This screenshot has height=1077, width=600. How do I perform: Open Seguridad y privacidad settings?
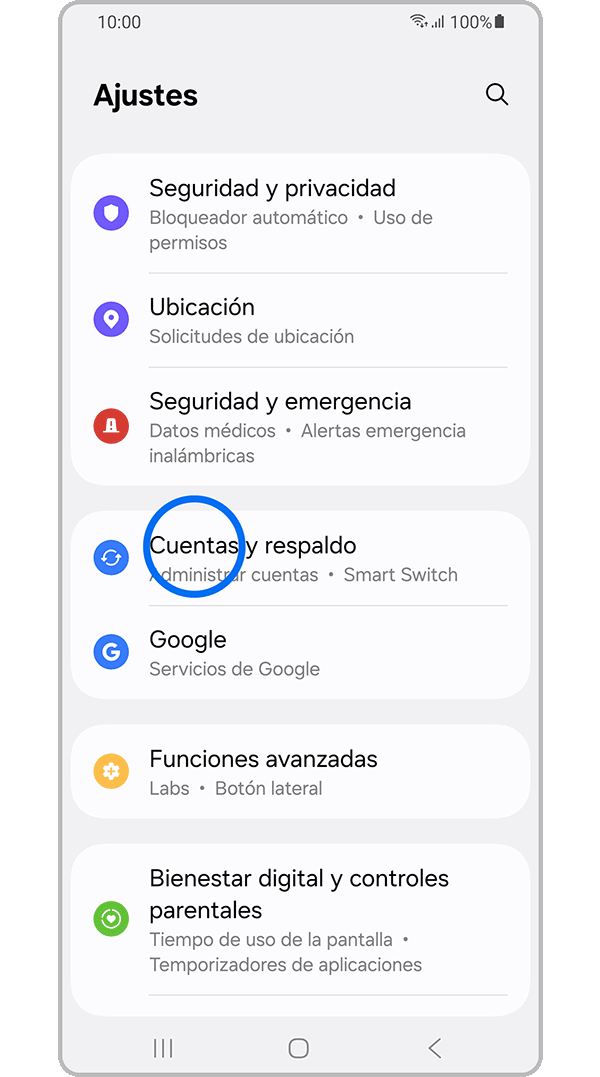tap(300, 213)
